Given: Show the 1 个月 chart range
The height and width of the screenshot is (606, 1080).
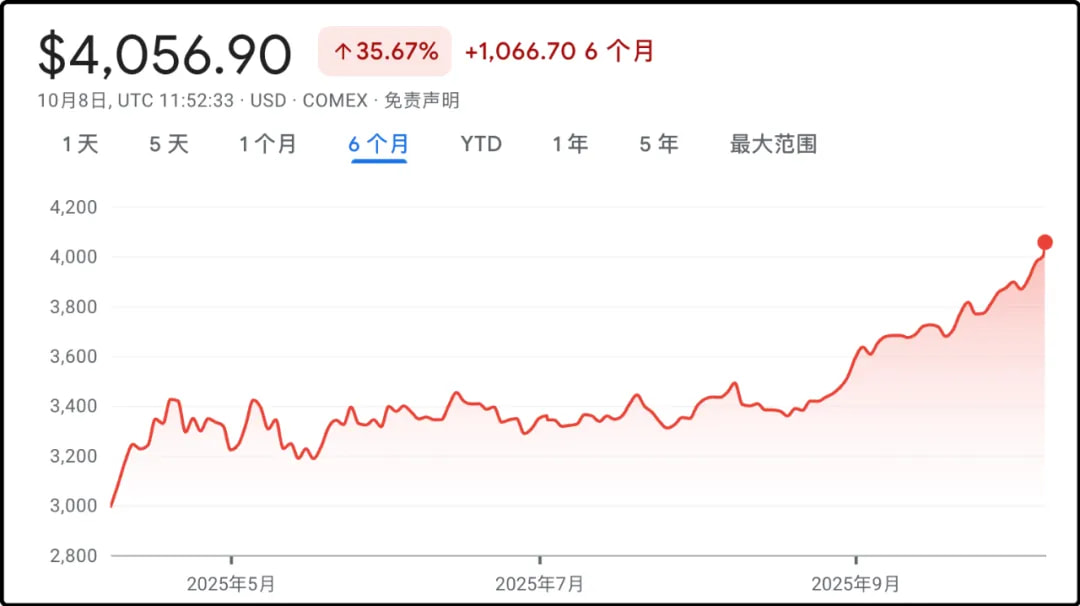Looking at the screenshot, I should pos(267,144).
